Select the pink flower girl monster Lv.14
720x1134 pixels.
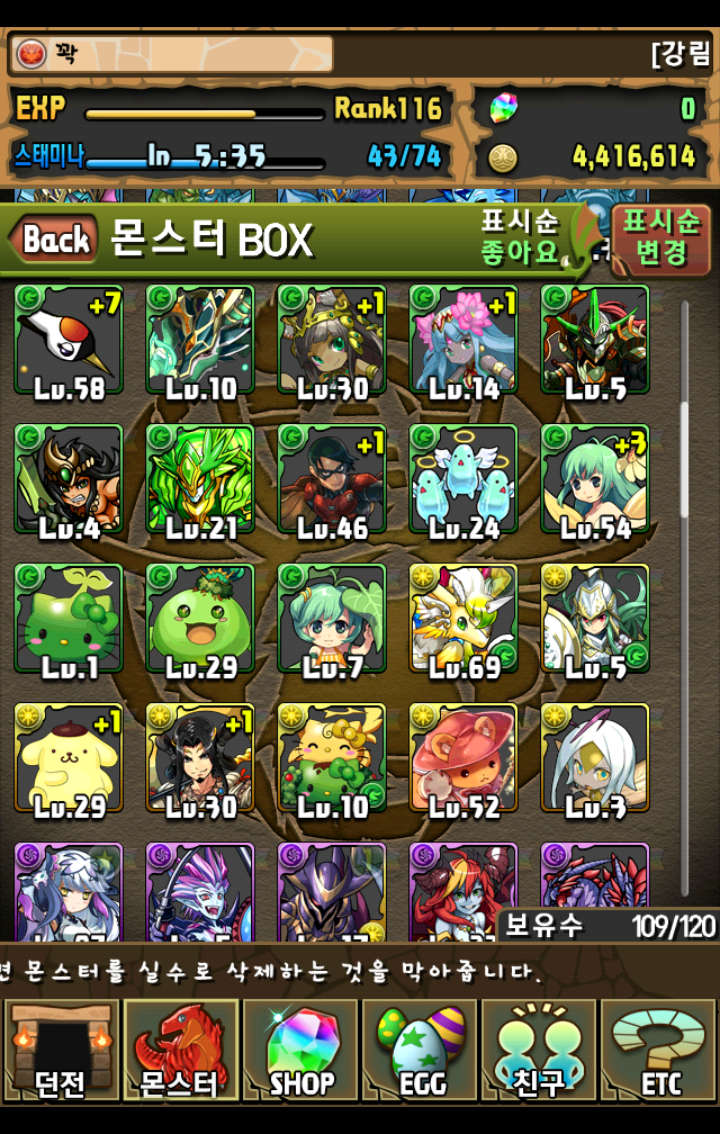(x=463, y=340)
